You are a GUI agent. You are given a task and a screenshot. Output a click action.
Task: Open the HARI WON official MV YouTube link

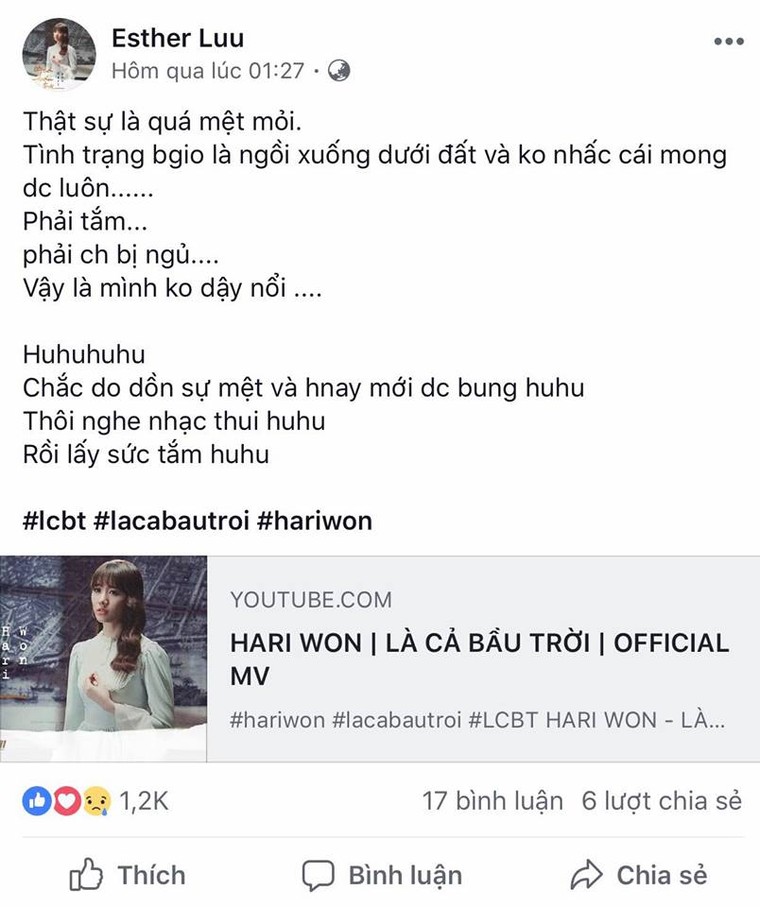click(x=479, y=659)
